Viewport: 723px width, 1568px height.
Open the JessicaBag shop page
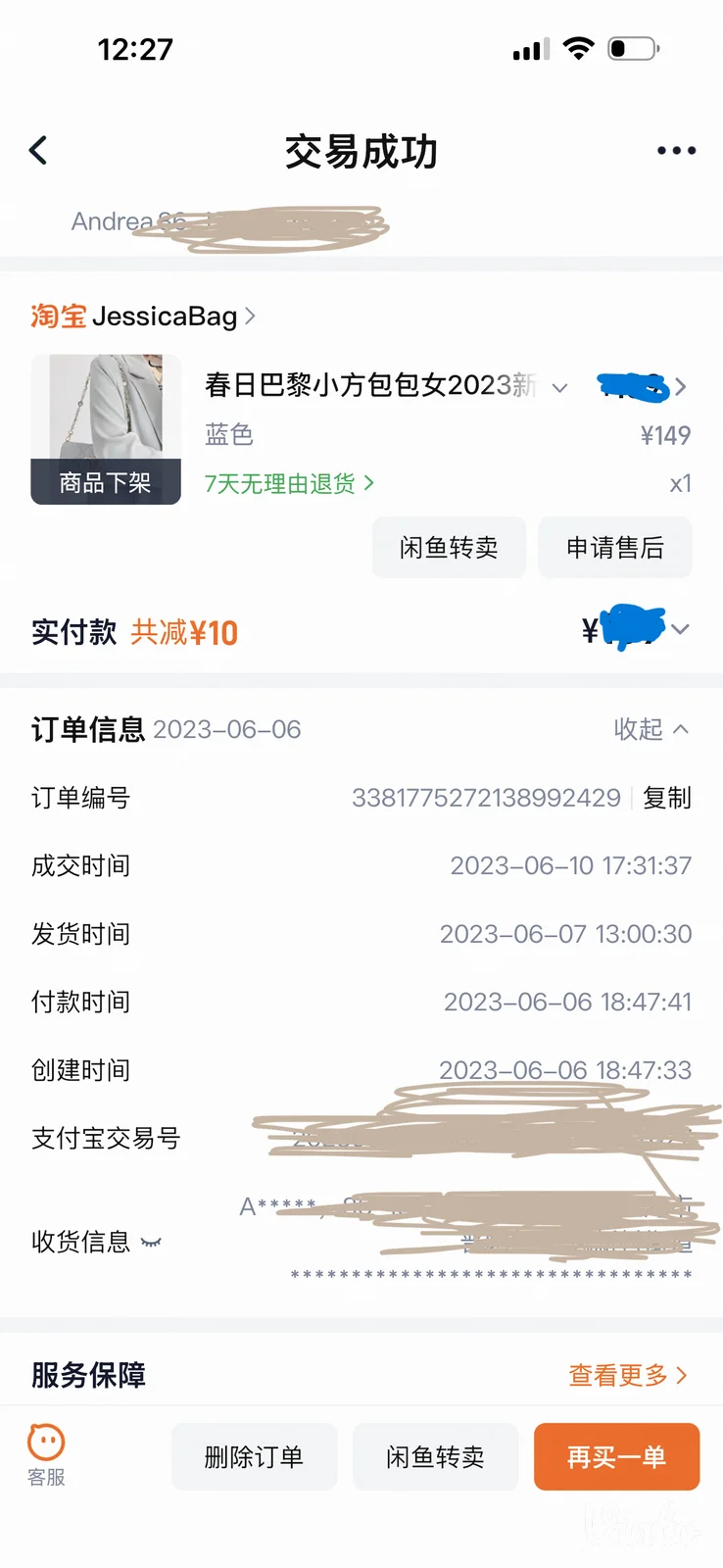coord(143,316)
